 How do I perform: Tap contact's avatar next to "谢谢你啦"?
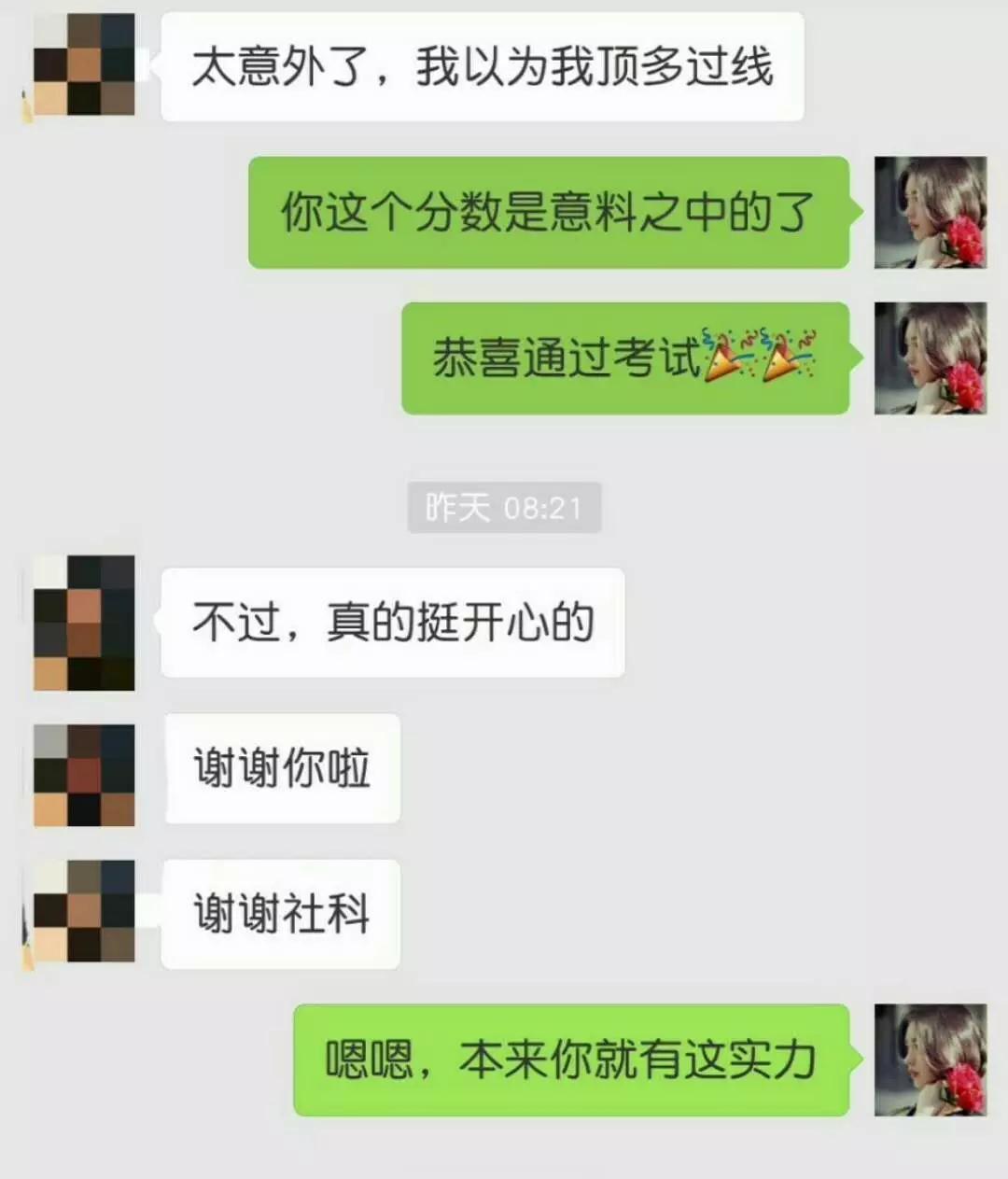[x=84, y=775]
